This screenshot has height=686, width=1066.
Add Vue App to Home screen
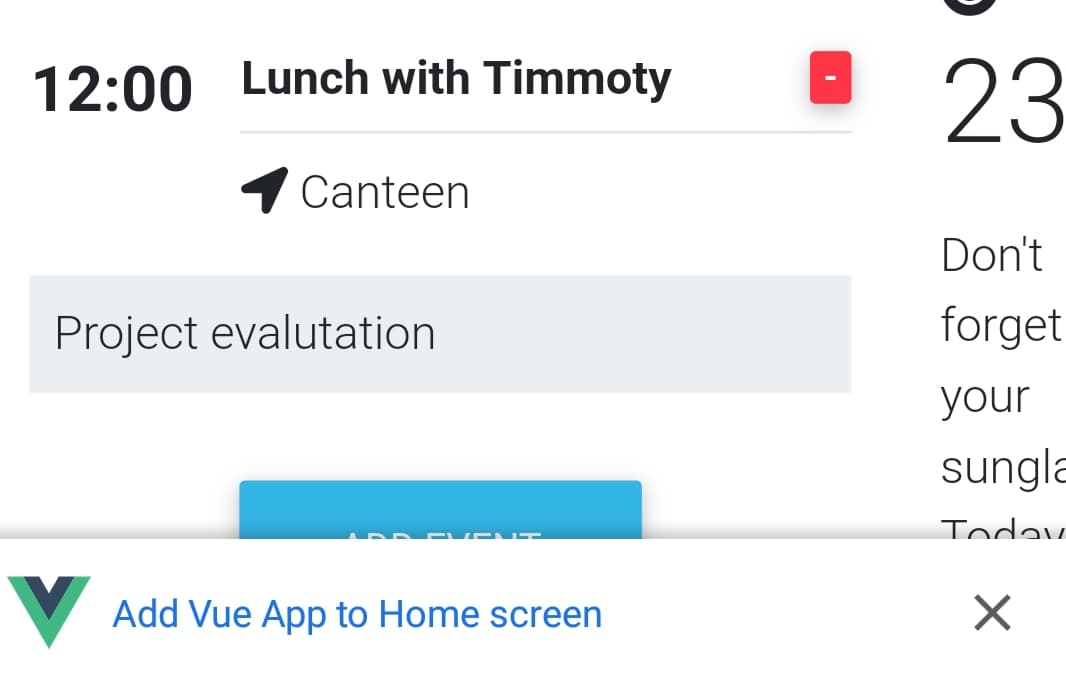click(357, 614)
